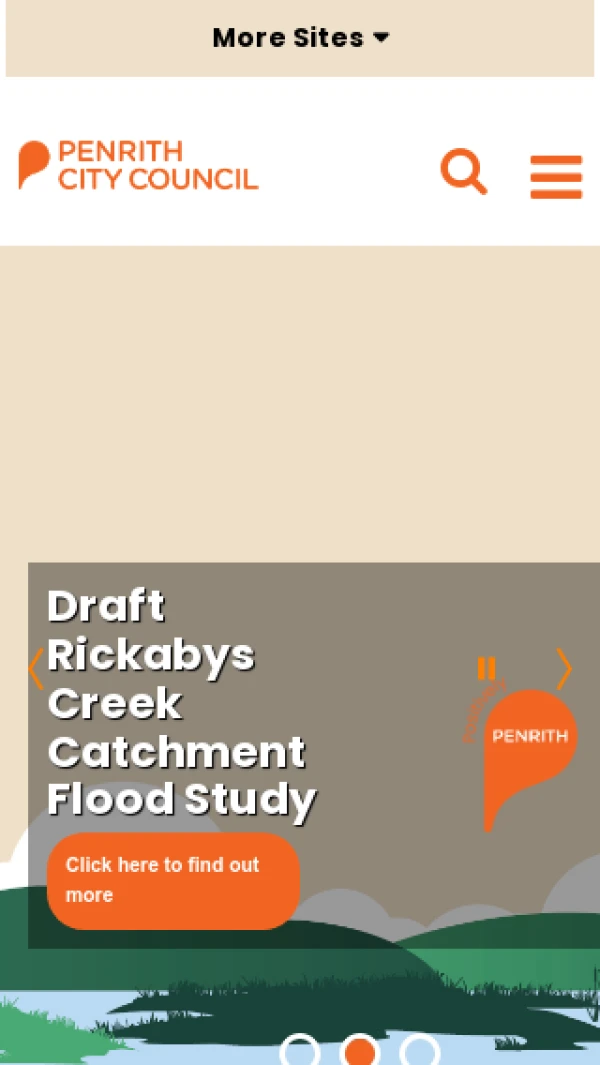The width and height of the screenshot is (600, 1065).
Task: Jump to the third slide indicator dot
Action: tap(420, 1051)
